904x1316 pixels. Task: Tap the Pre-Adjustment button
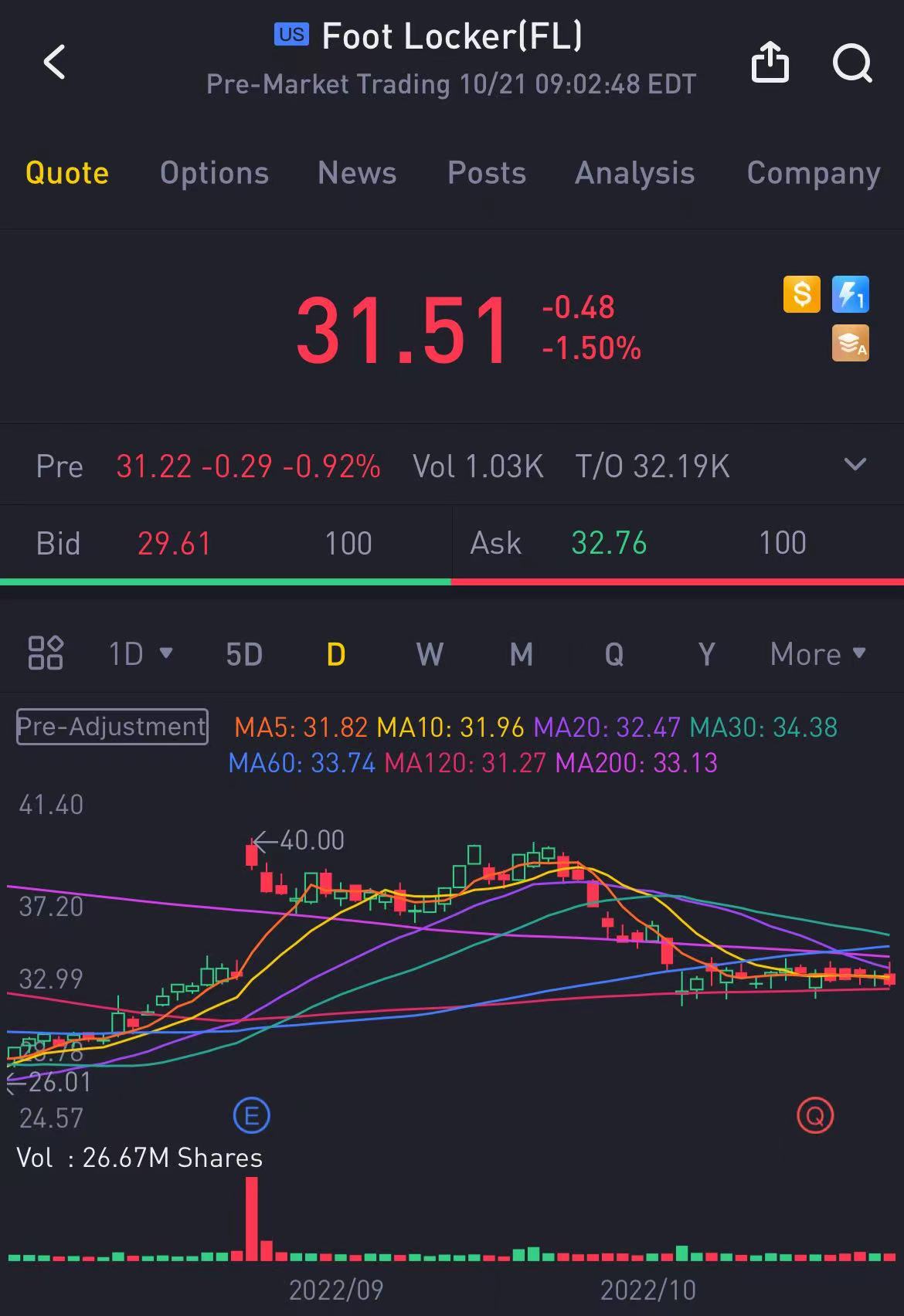(112, 727)
